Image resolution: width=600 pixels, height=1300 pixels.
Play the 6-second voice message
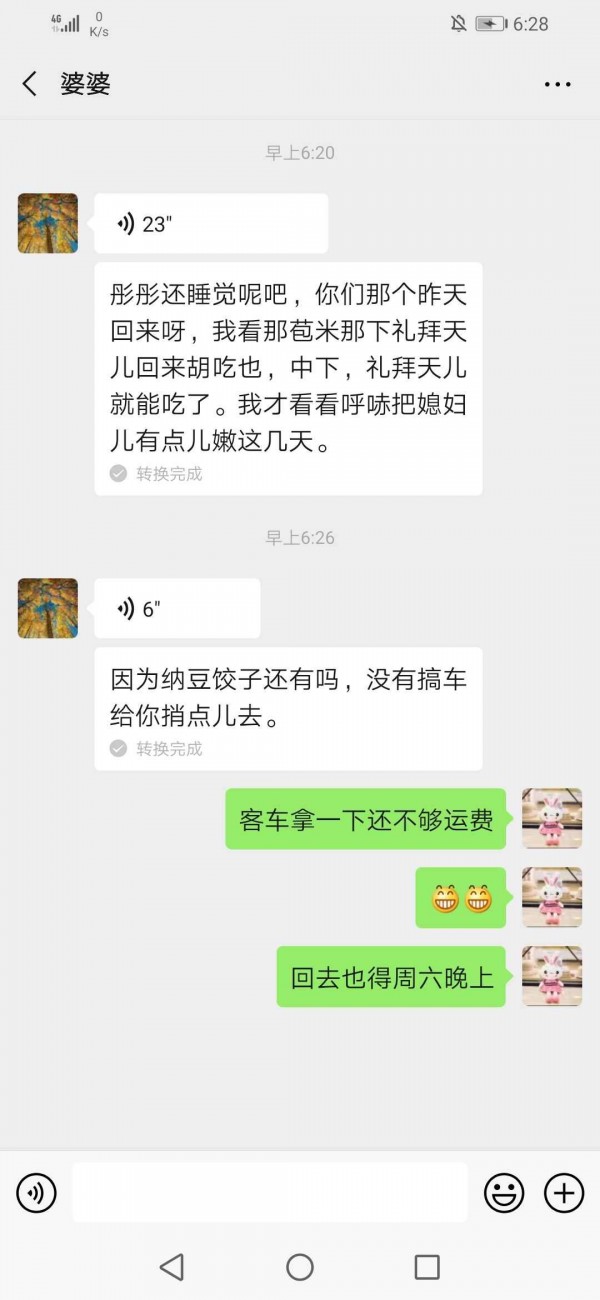point(177,608)
